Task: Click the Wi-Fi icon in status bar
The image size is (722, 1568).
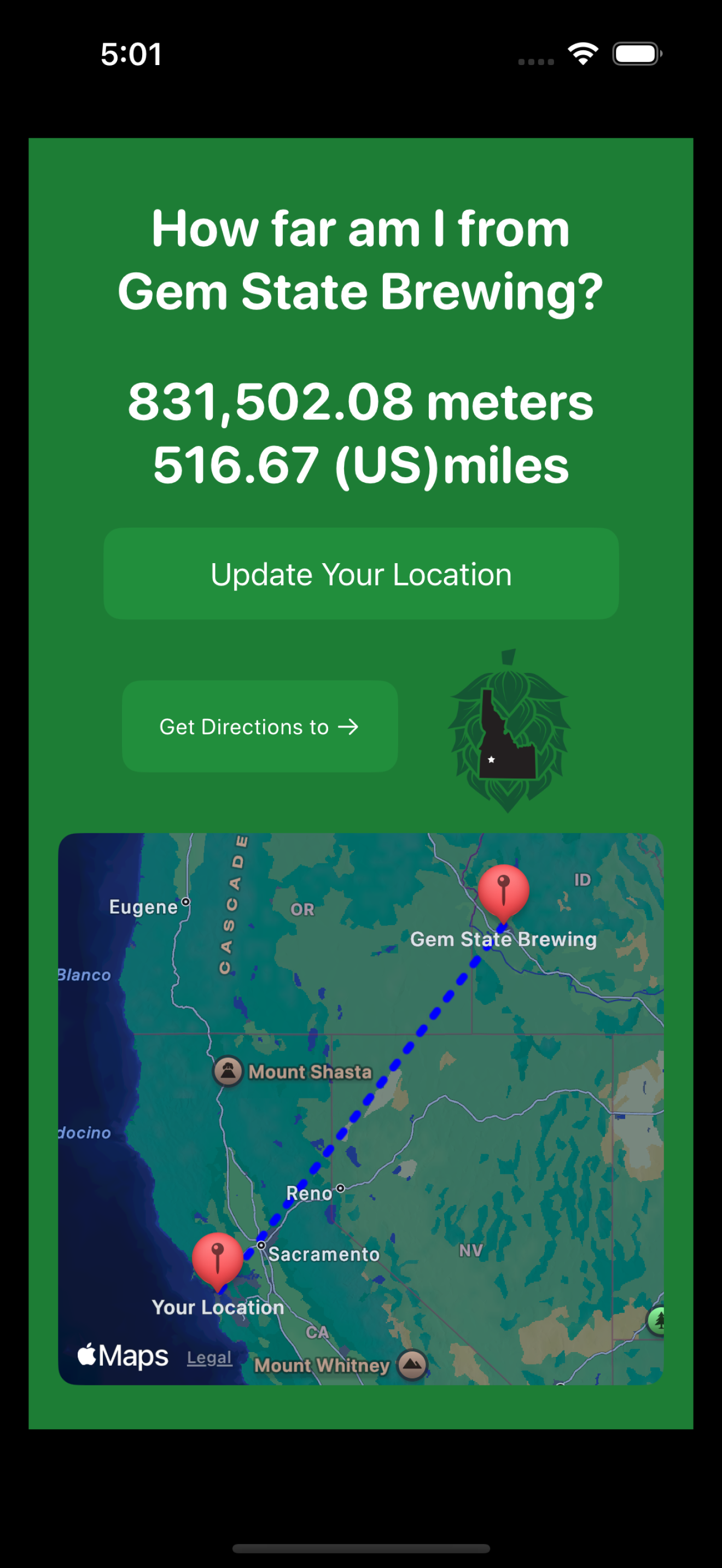Action: 583,54
